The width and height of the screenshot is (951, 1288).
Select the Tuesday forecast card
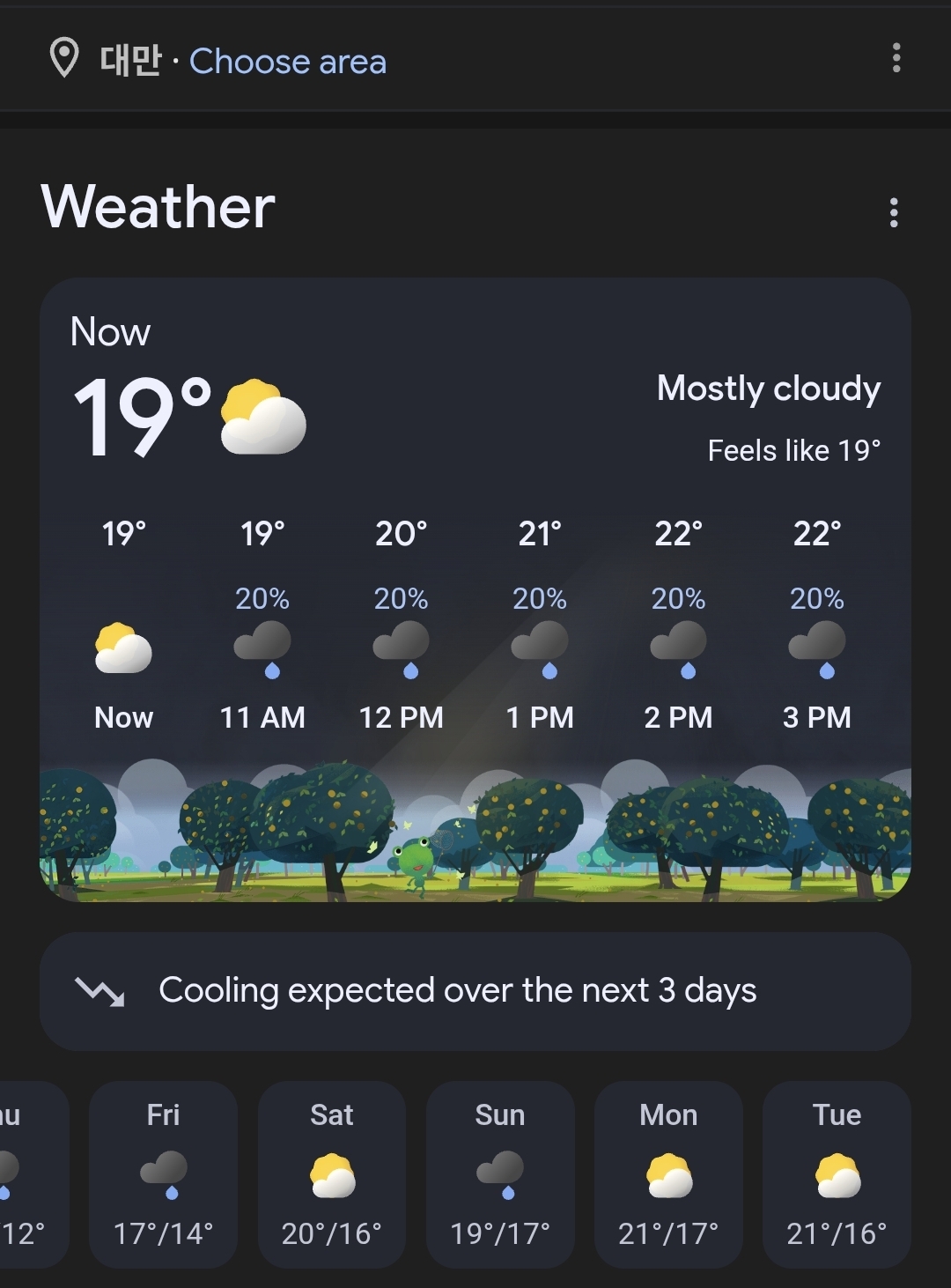click(837, 1173)
